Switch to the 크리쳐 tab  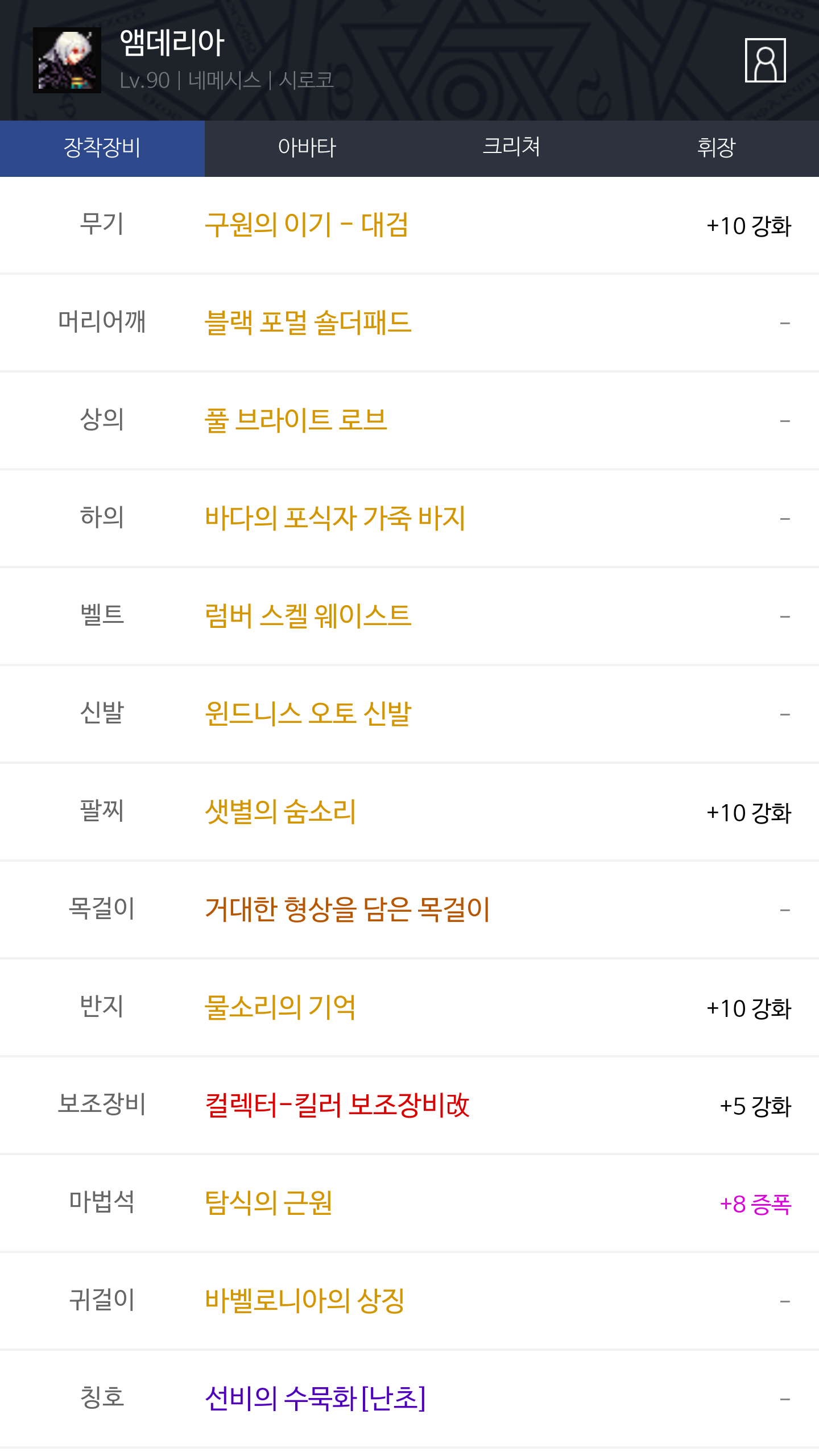pyautogui.click(x=512, y=148)
